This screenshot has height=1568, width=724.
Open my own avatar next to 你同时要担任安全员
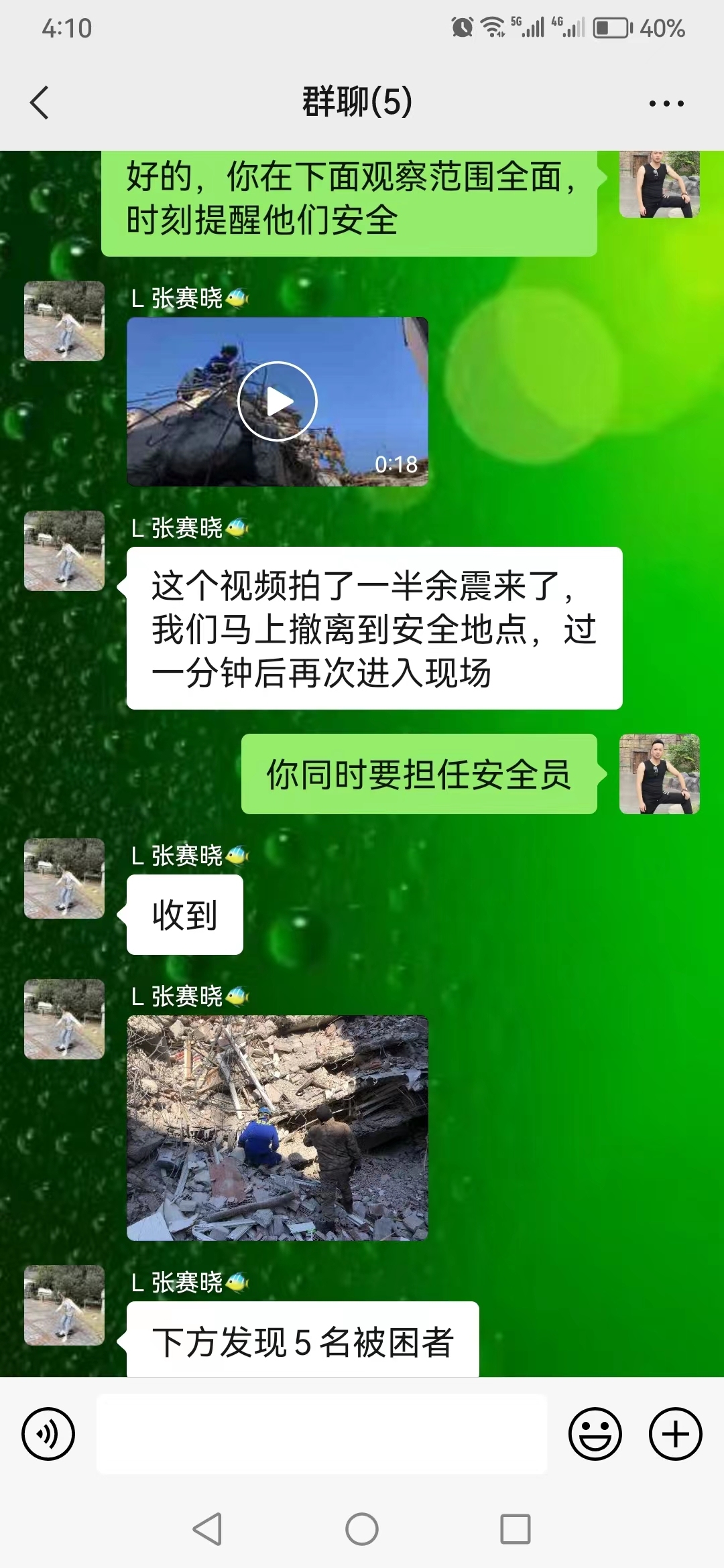pos(659,774)
